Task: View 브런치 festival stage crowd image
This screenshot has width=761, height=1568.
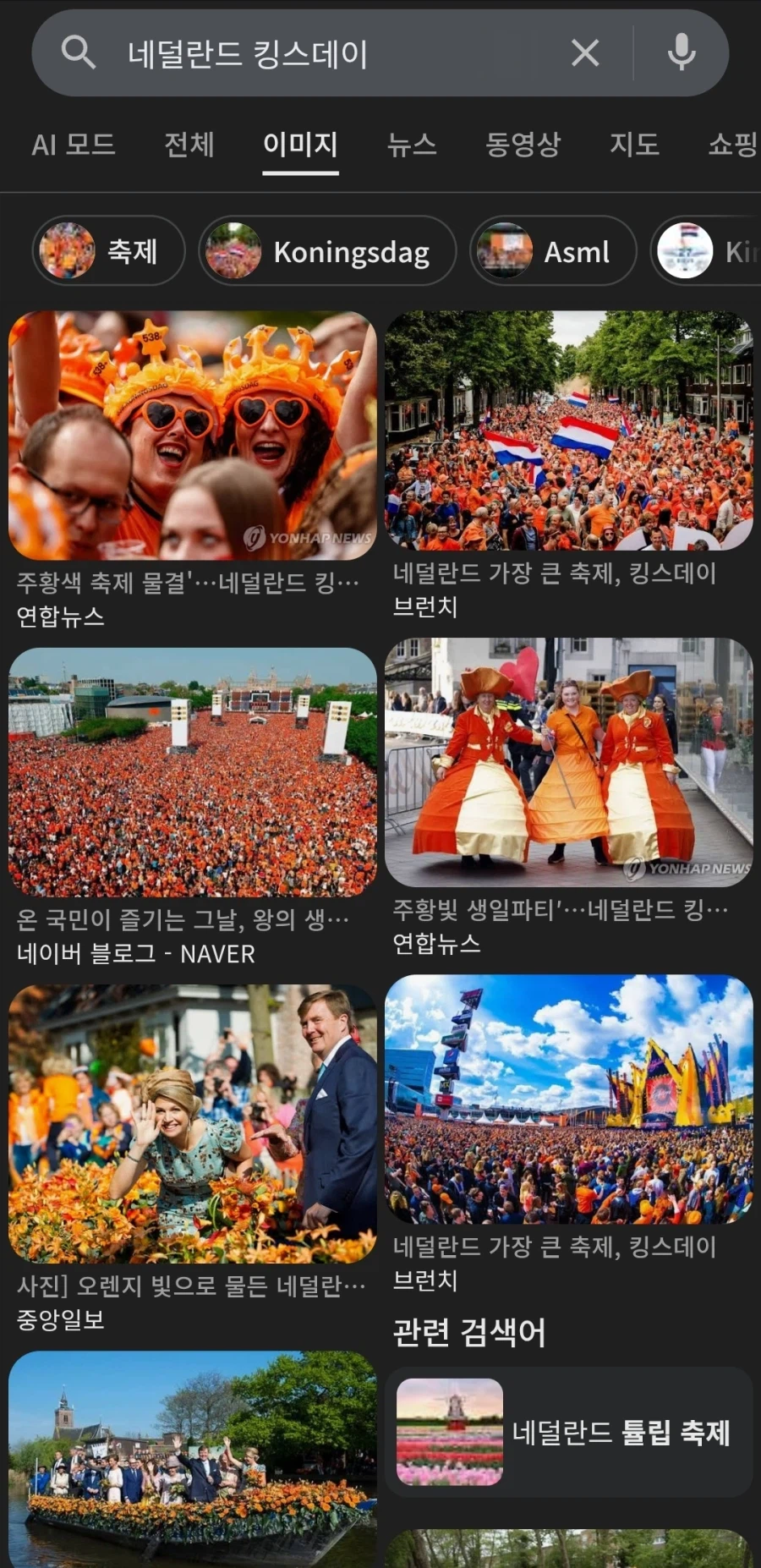Action: (568, 1099)
